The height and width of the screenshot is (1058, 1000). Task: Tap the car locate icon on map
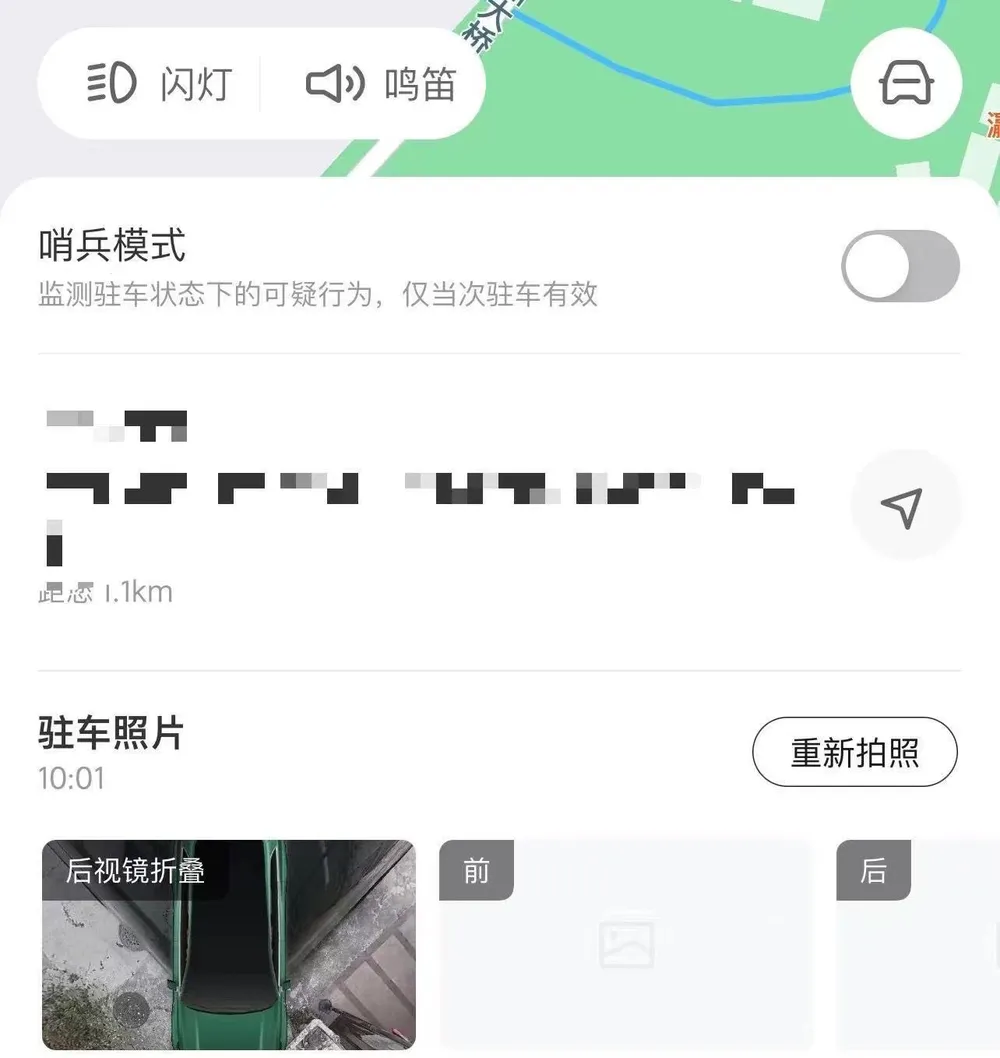pos(905,83)
